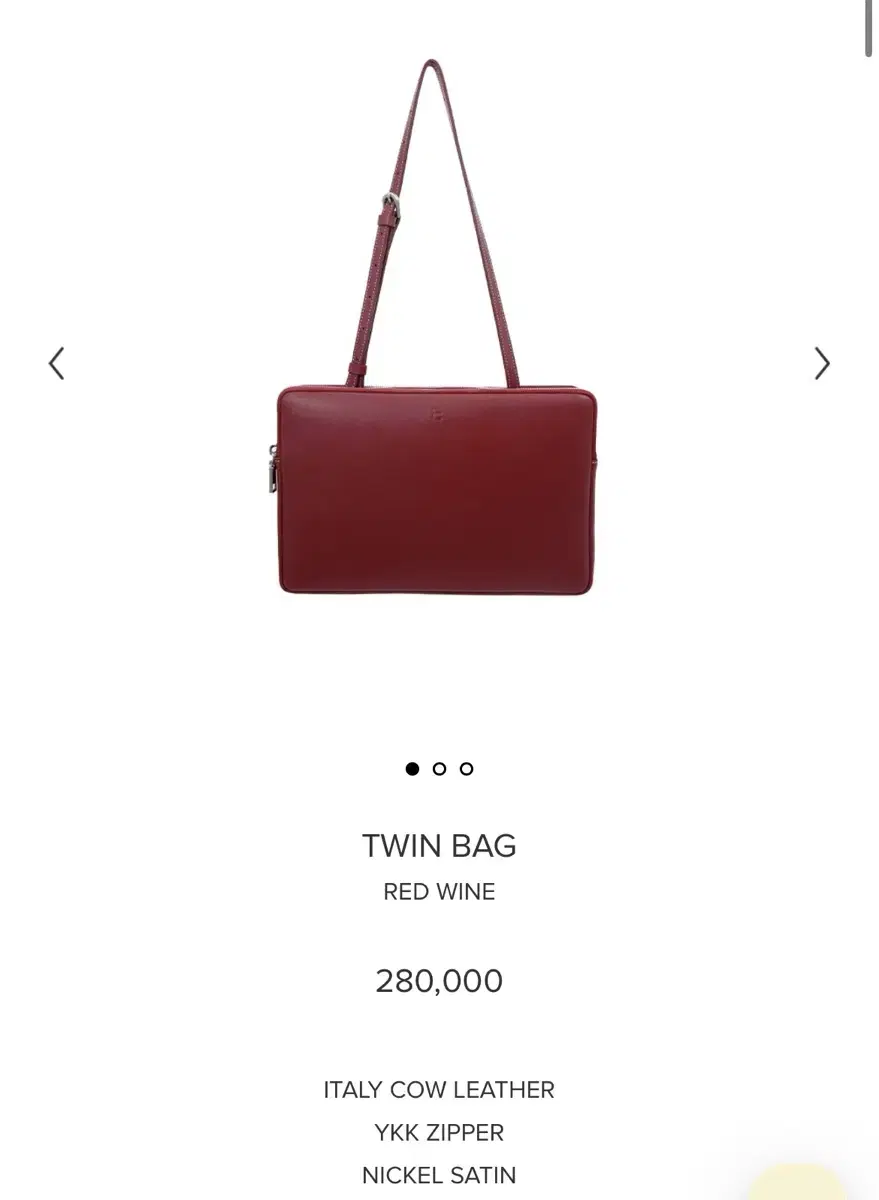Click the YKK ZIPPER material text
Viewport: 879px width, 1200px height.
[x=439, y=1133]
